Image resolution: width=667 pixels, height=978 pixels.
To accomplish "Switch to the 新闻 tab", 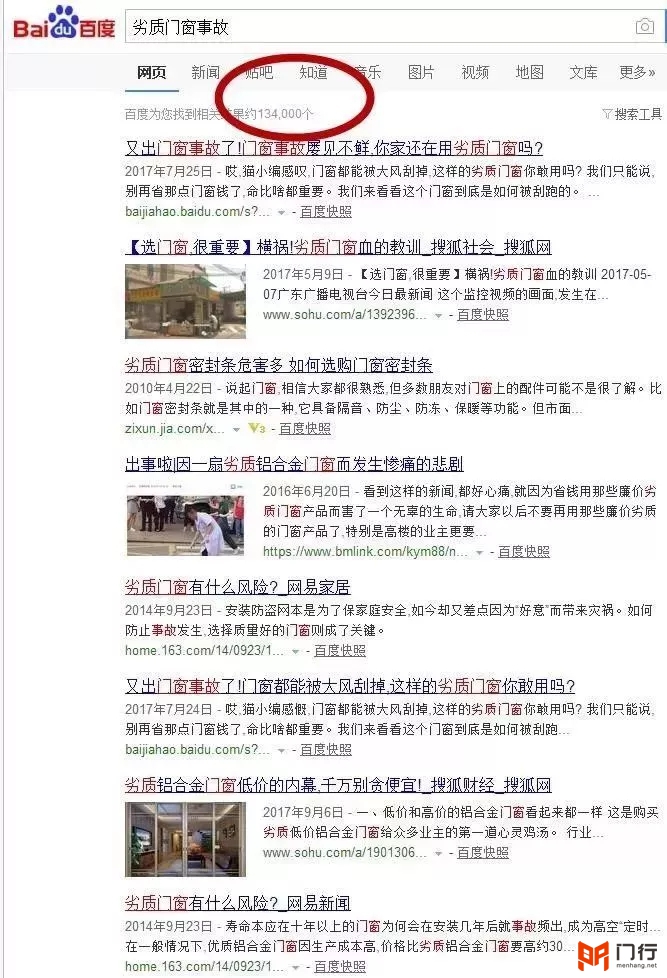I will click(205, 72).
